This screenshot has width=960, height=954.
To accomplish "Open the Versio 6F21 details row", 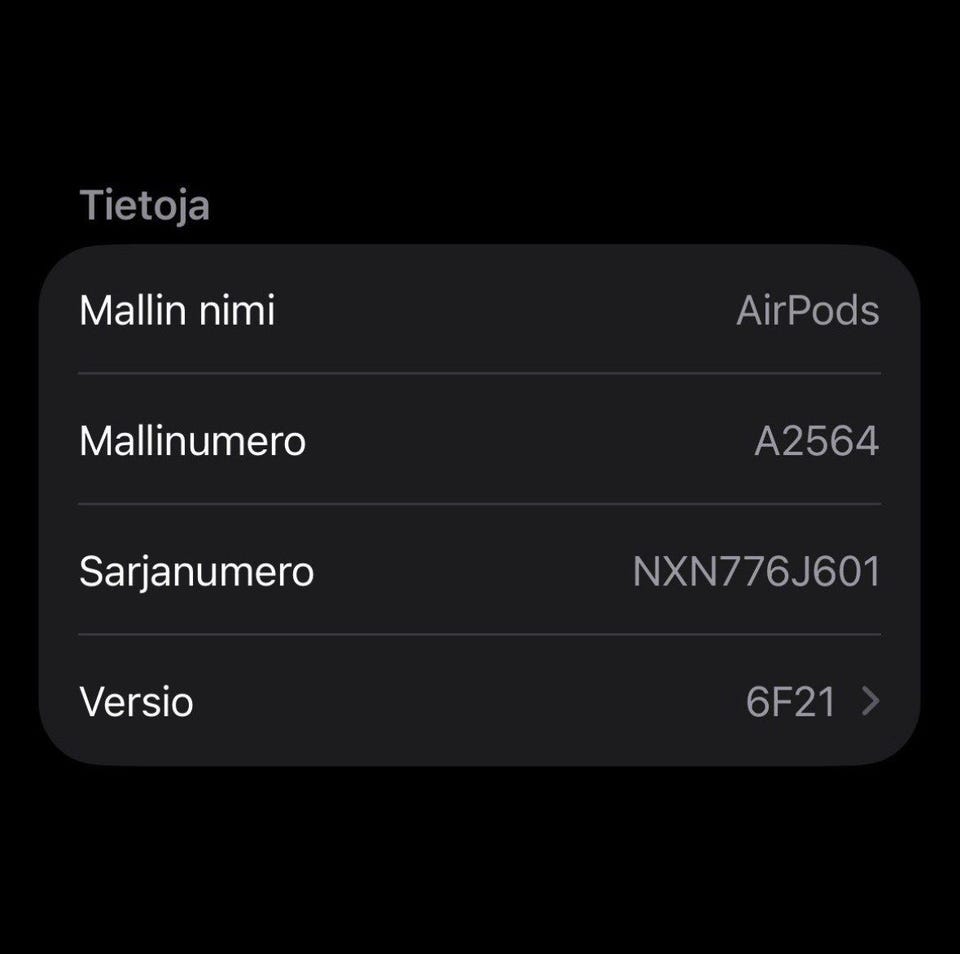I will 480,702.
